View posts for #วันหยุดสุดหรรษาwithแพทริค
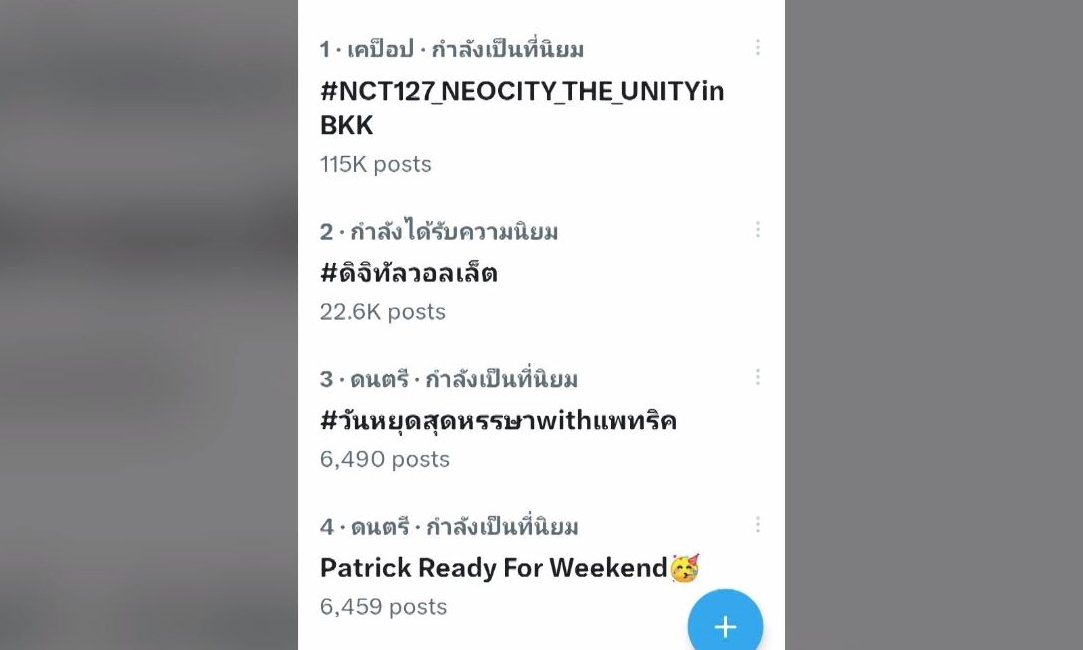 pos(498,421)
